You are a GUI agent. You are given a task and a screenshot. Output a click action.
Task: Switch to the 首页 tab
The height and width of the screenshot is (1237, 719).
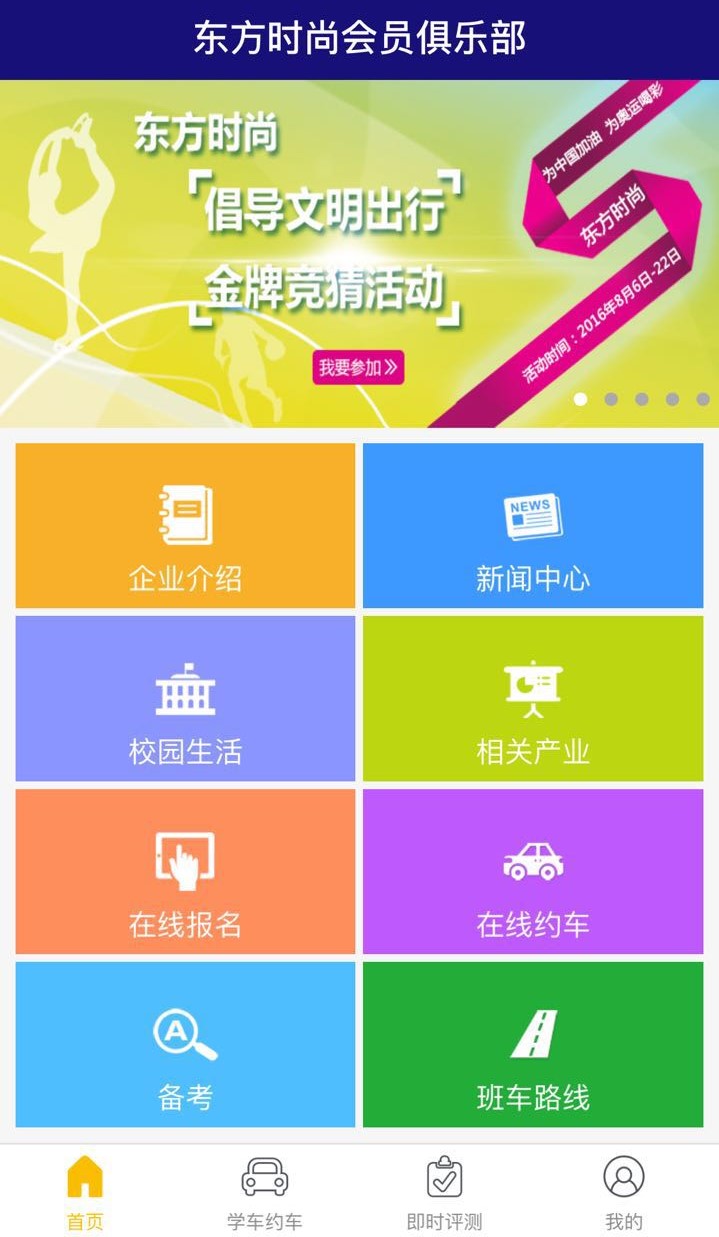[85, 1192]
